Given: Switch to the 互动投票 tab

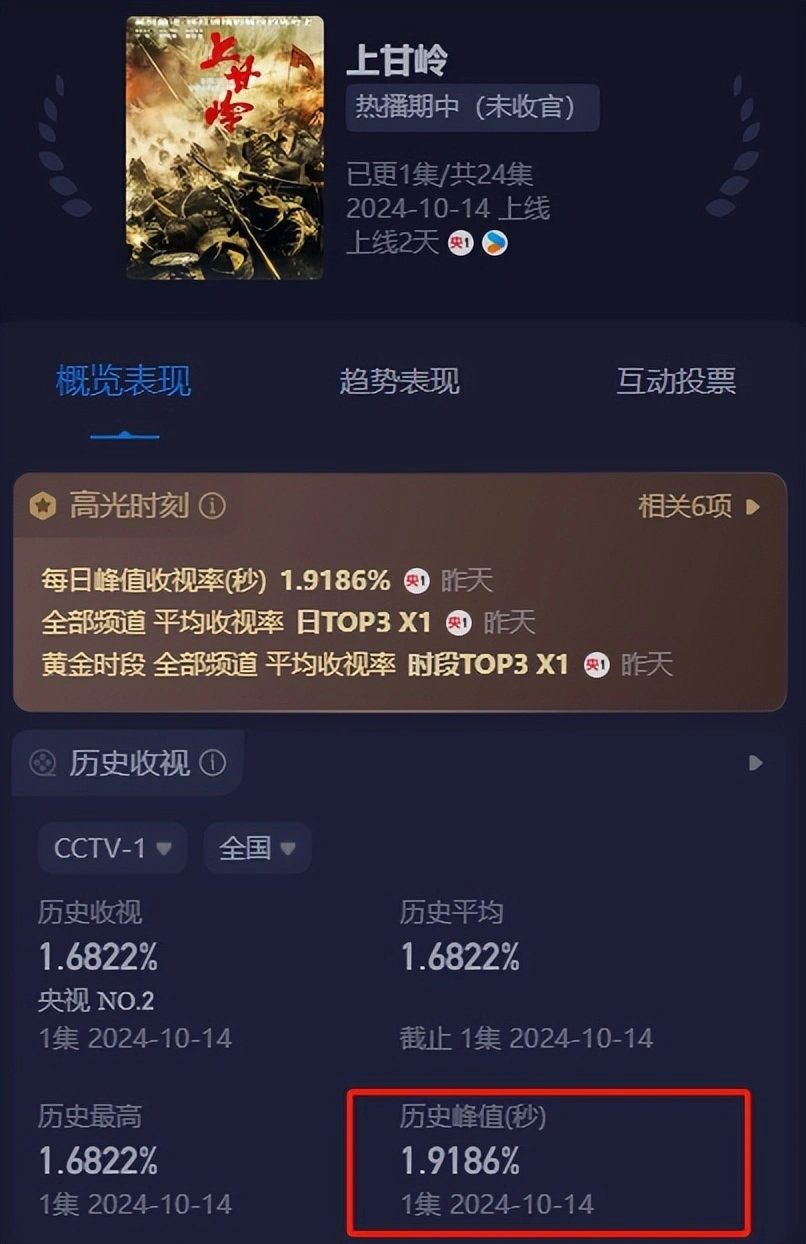Looking at the screenshot, I should [676, 381].
